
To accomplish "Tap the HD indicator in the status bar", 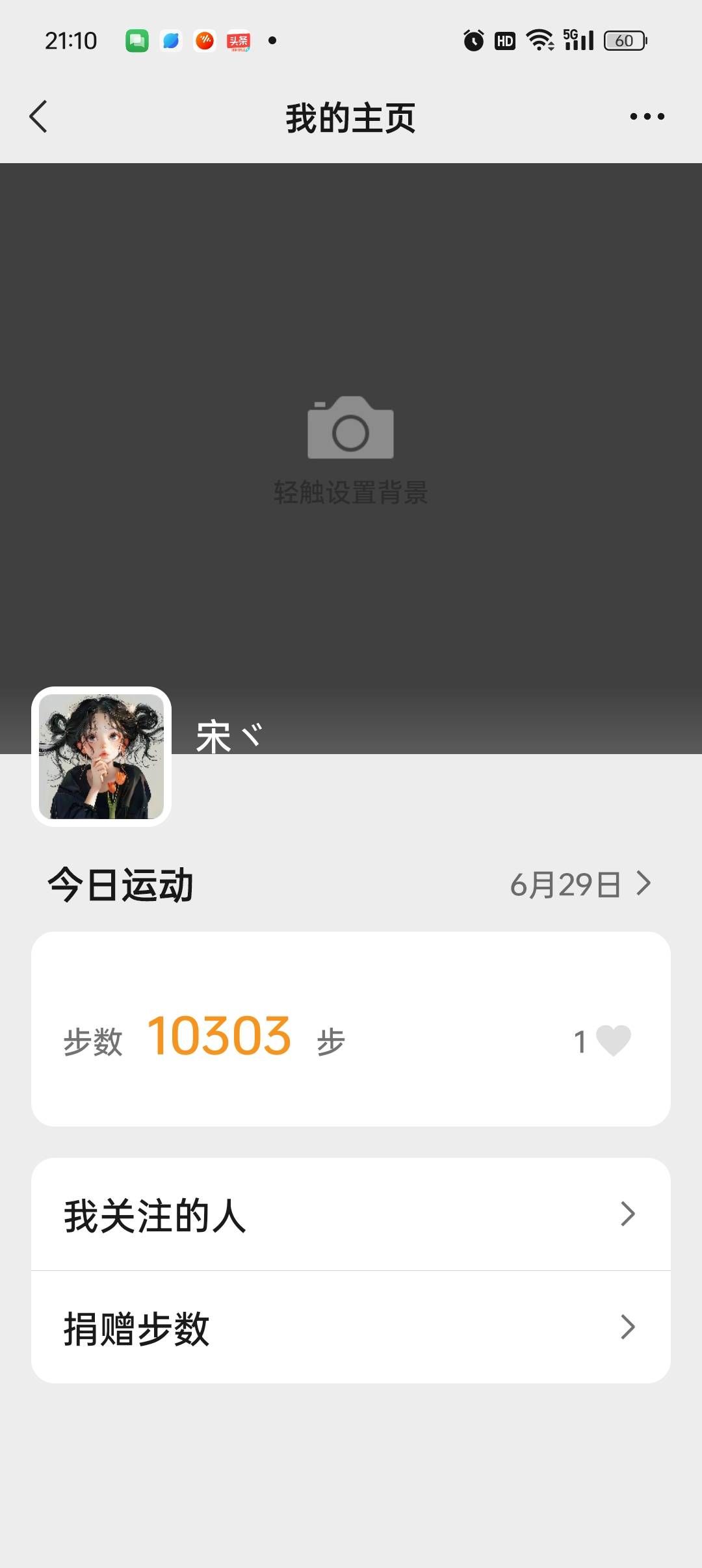I will tap(506, 40).
